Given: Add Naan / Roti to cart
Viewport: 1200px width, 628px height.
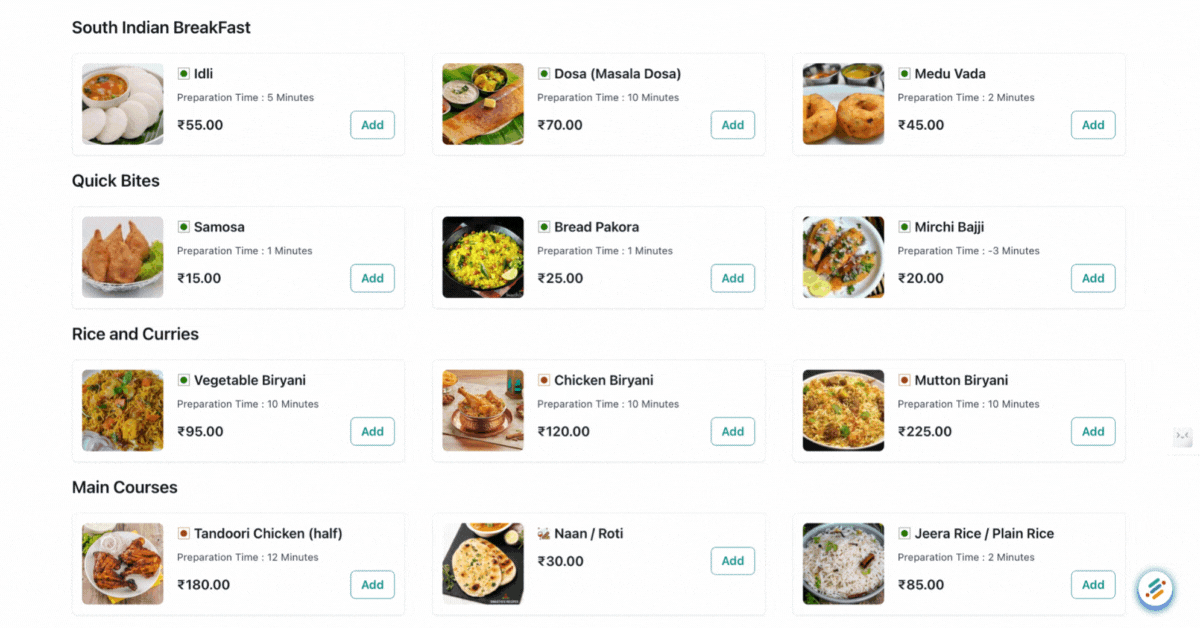Looking at the screenshot, I should 732,561.
